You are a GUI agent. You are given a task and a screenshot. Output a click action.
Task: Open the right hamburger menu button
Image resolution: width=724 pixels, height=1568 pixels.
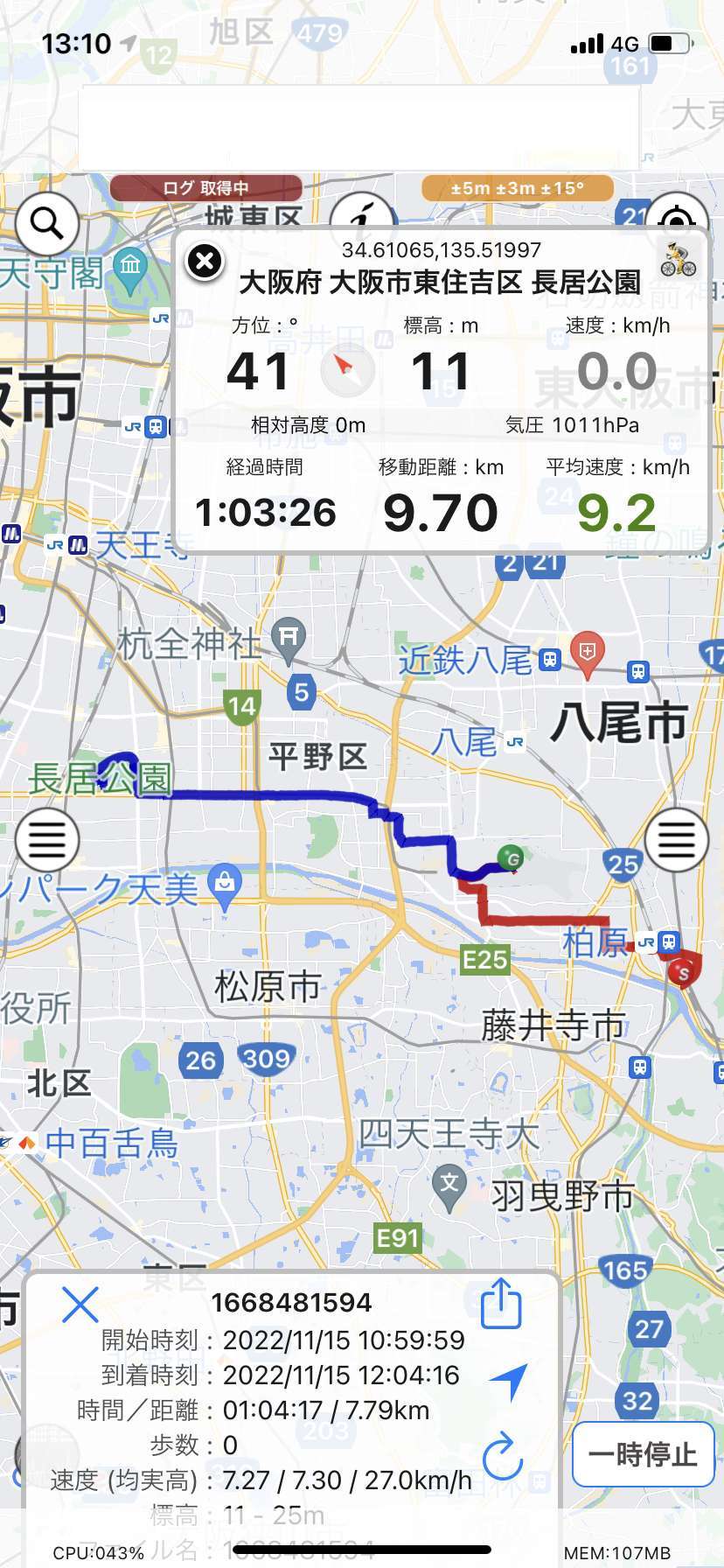pyautogui.click(x=676, y=840)
